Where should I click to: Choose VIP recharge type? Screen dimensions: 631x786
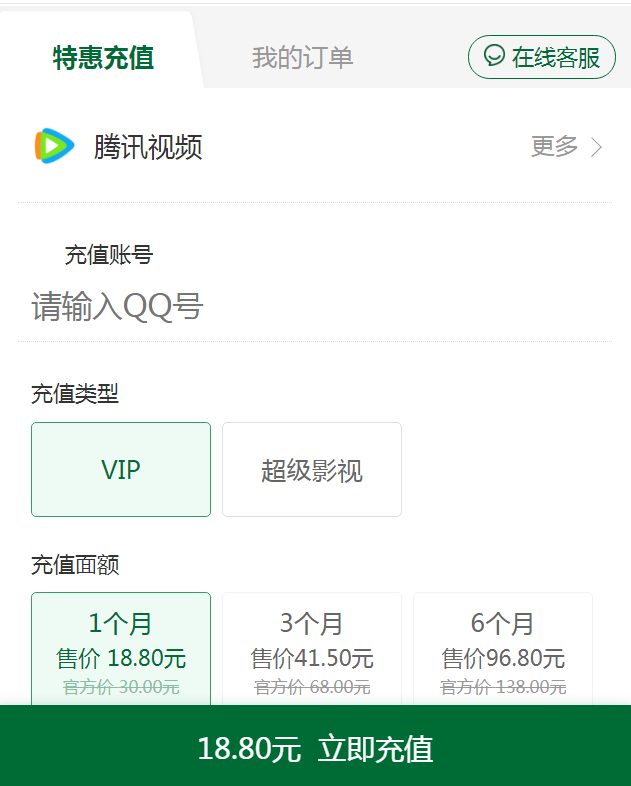tap(121, 469)
